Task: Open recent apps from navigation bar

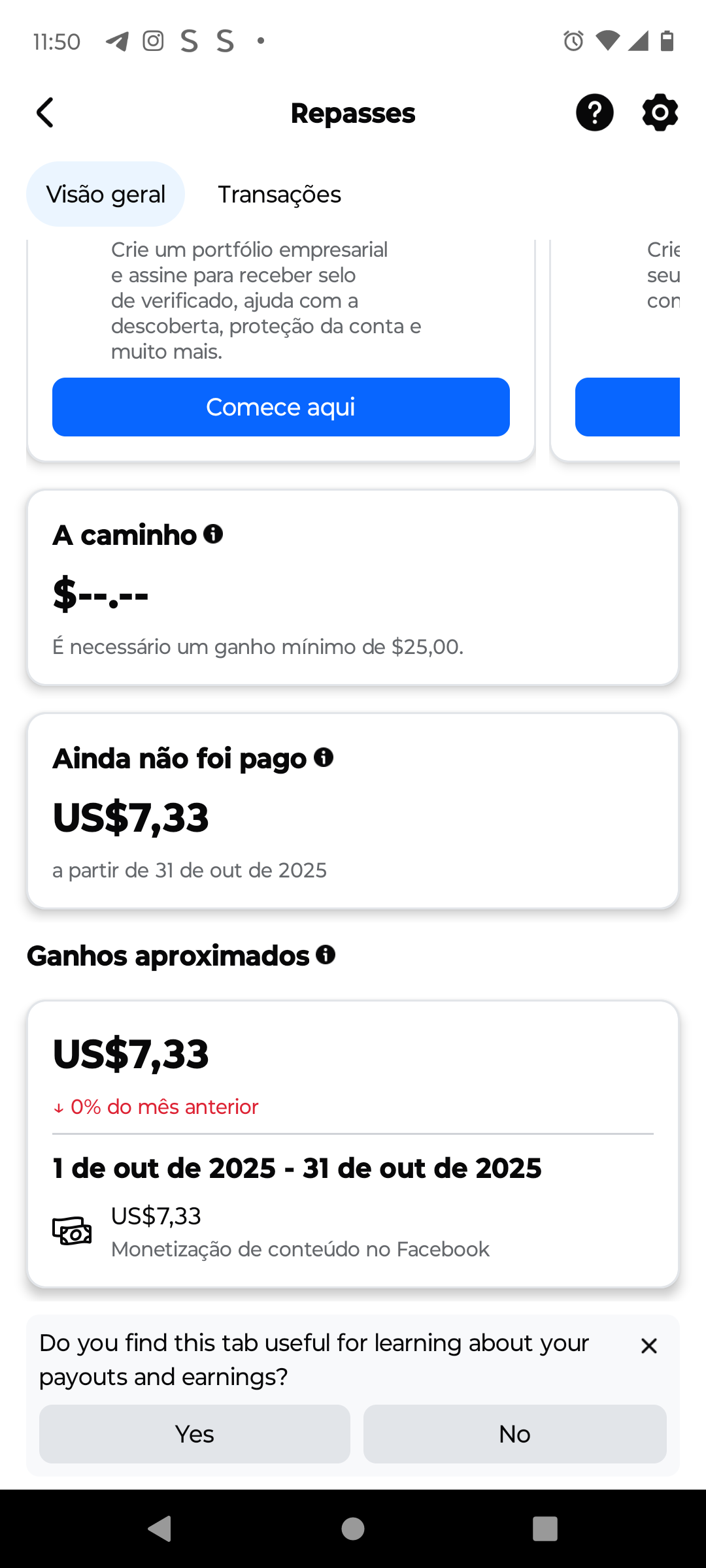Action: click(x=545, y=1529)
